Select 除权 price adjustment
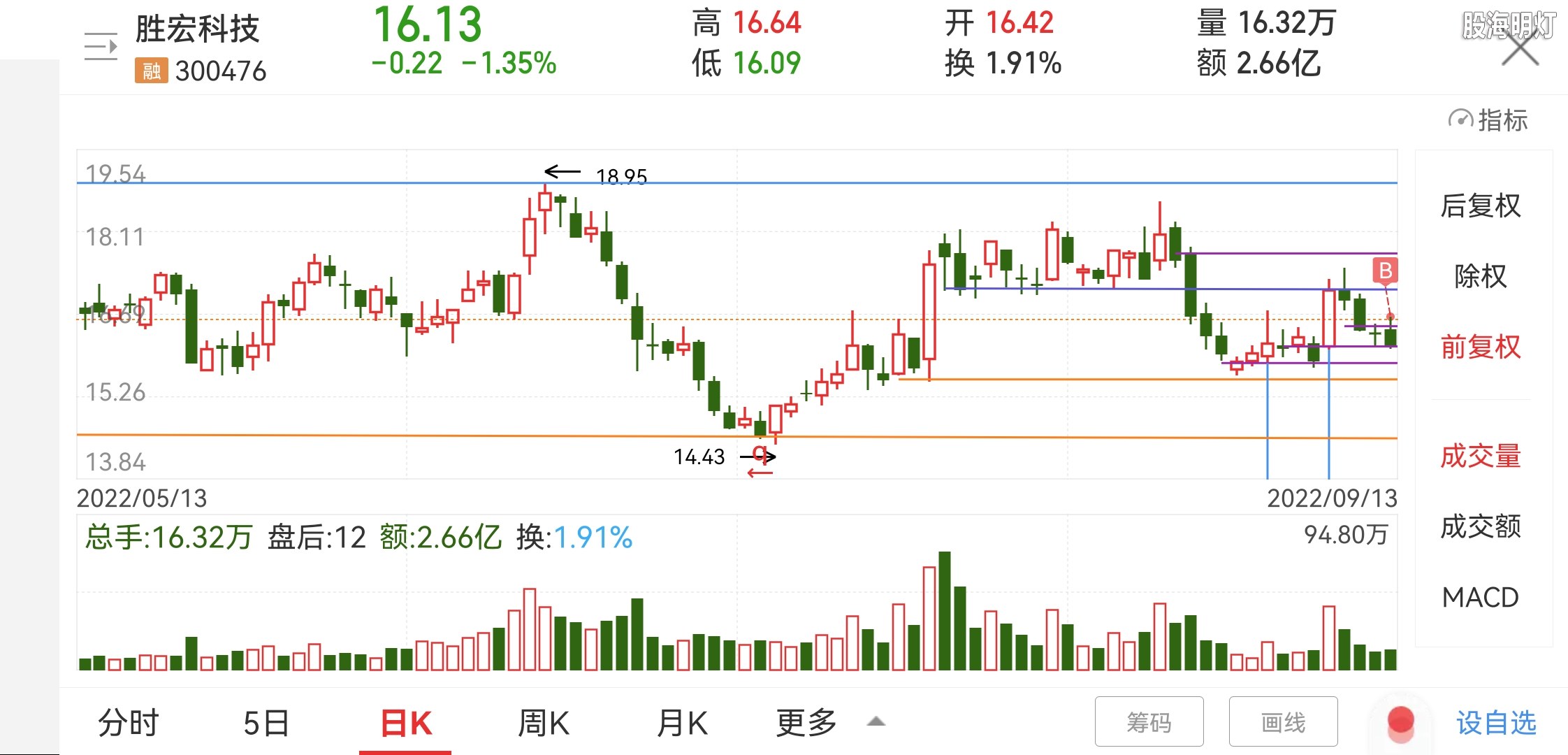1568x755 pixels. click(1481, 276)
